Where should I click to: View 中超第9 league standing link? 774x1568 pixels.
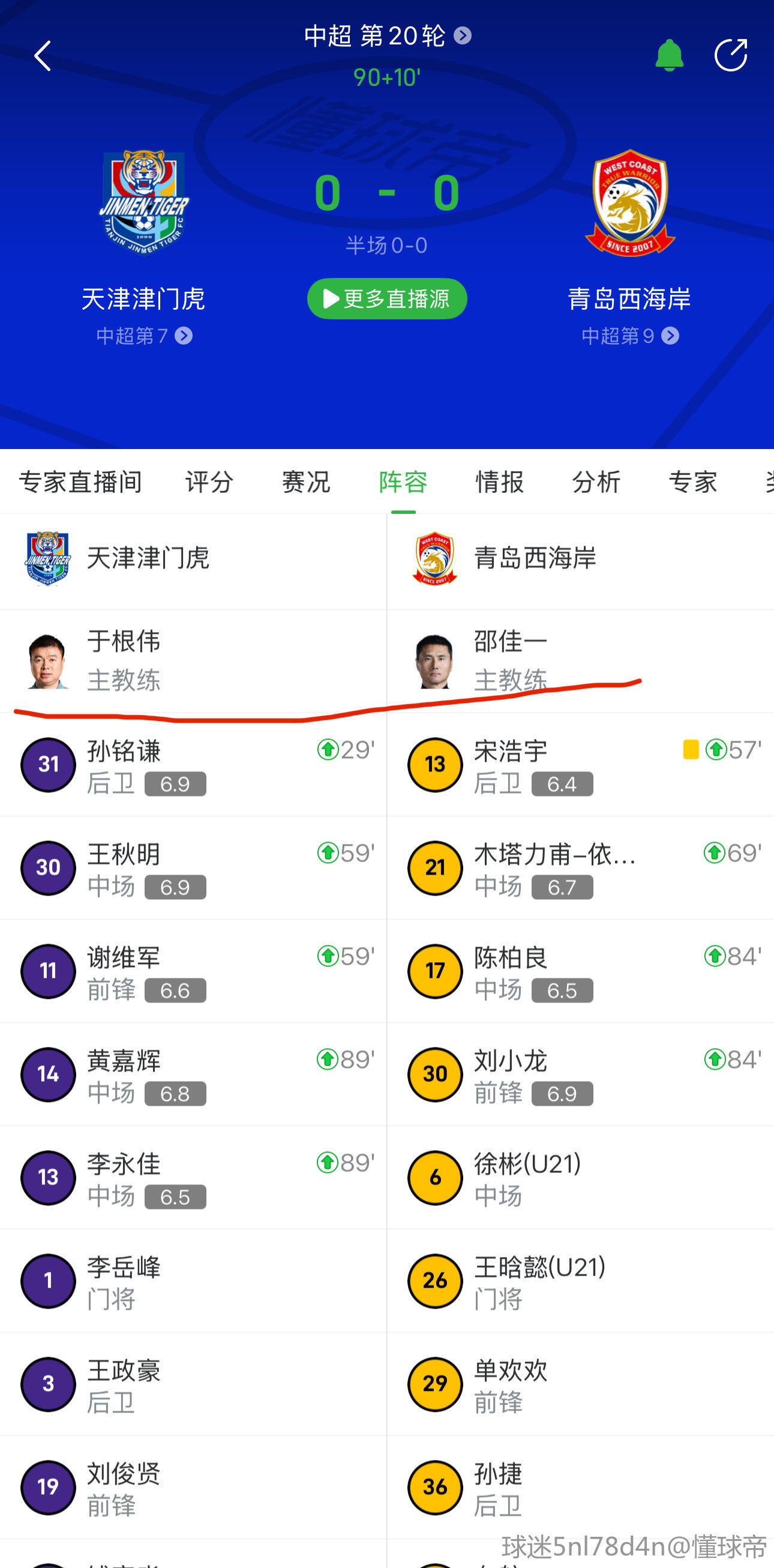pos(630,336)
